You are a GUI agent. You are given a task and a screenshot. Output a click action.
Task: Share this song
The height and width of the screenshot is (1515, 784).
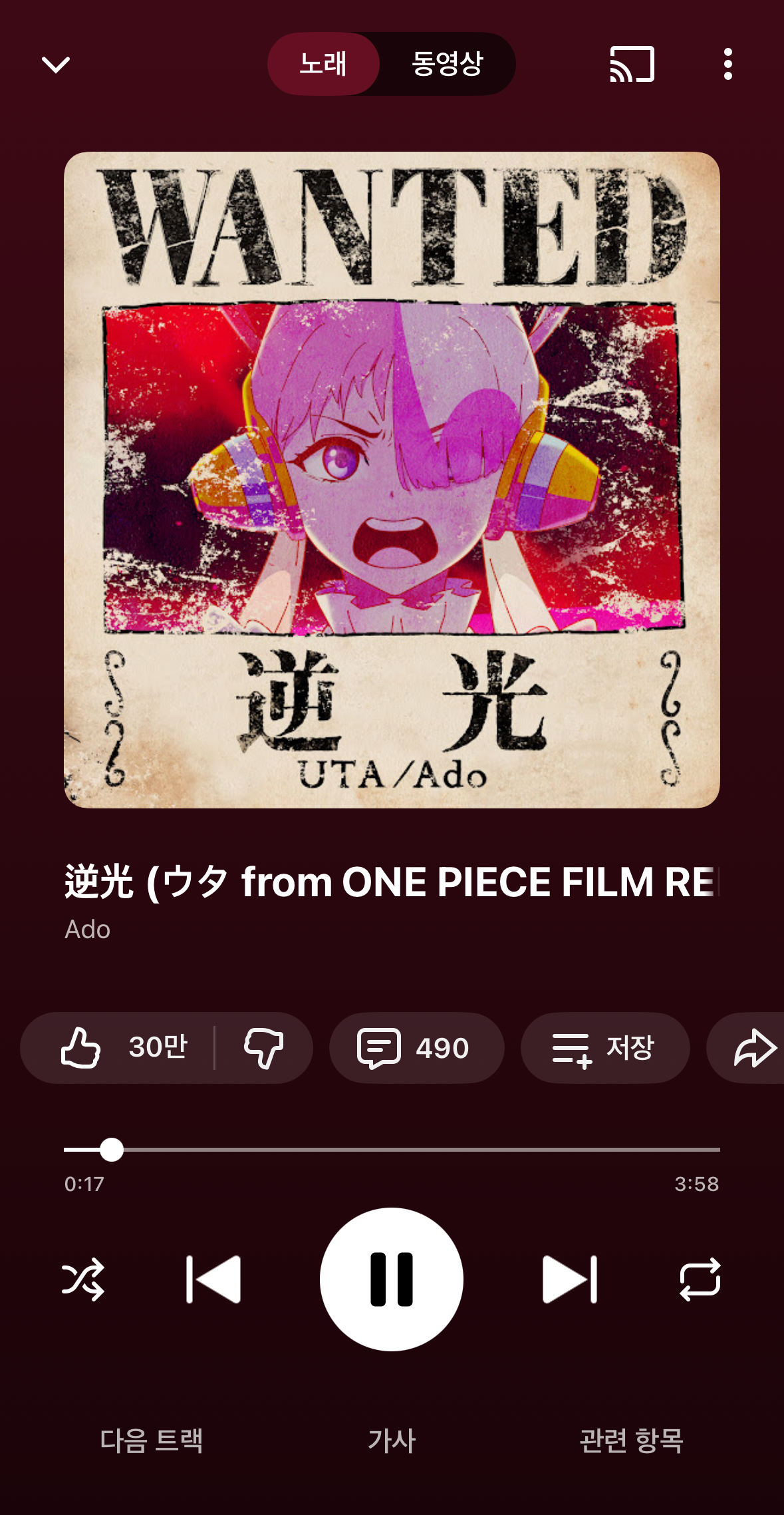point(753,1048)
